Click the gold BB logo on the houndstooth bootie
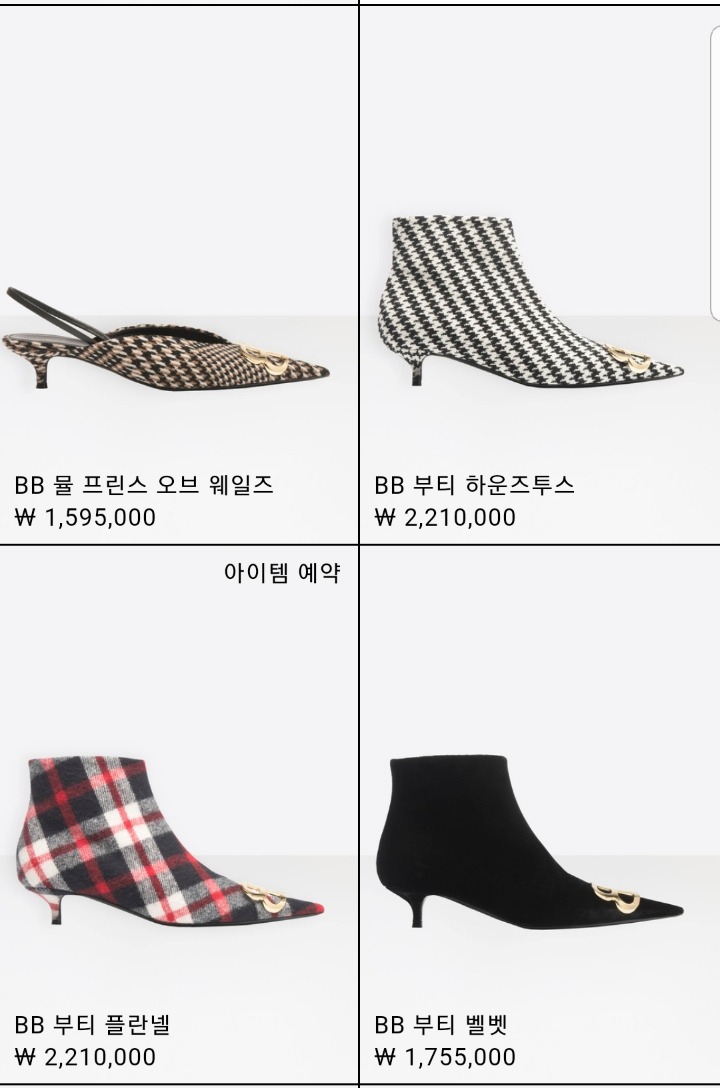 [x=630, y=360]
